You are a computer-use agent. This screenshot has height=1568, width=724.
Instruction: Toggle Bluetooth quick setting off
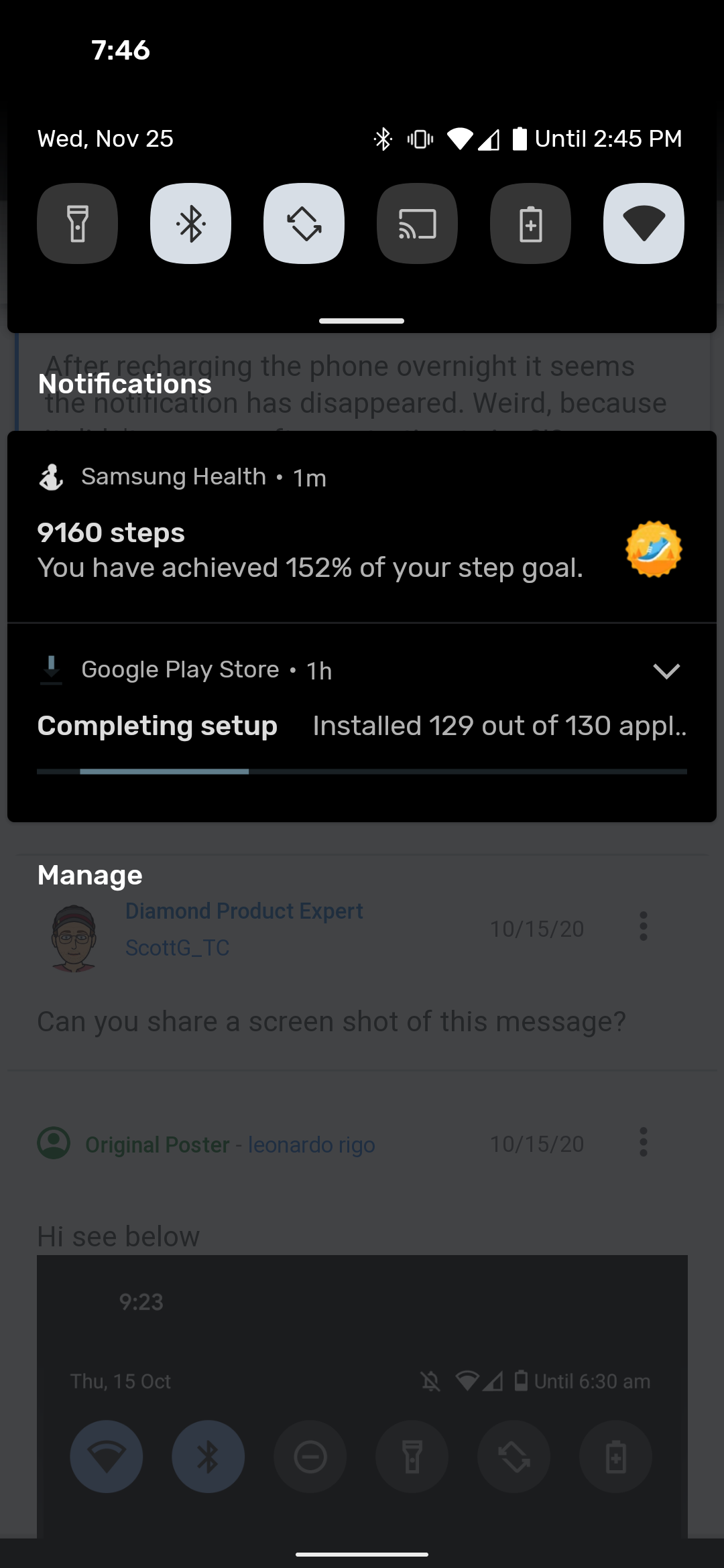click(190, 223)
